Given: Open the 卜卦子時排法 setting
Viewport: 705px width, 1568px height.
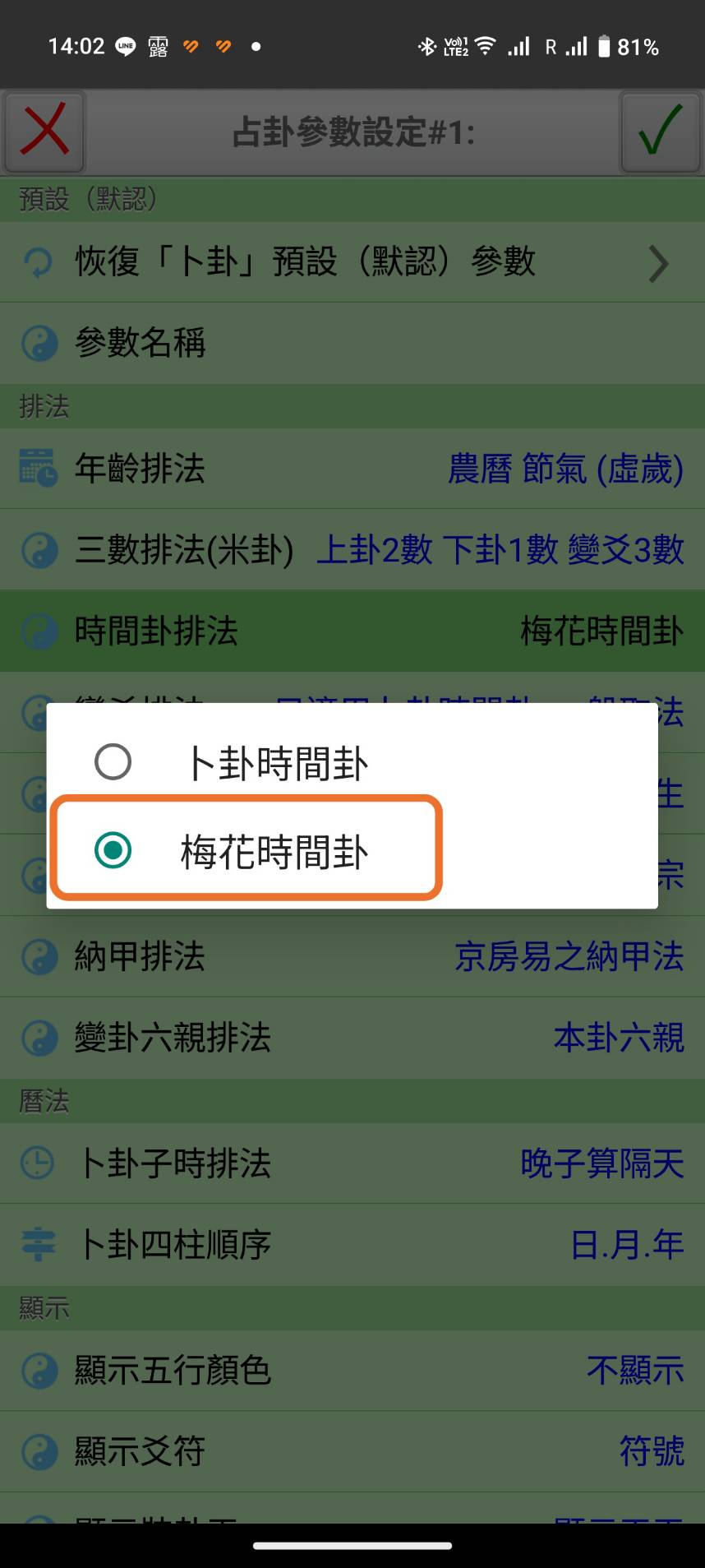Looking at the screenshot, I should [352, 1163].
